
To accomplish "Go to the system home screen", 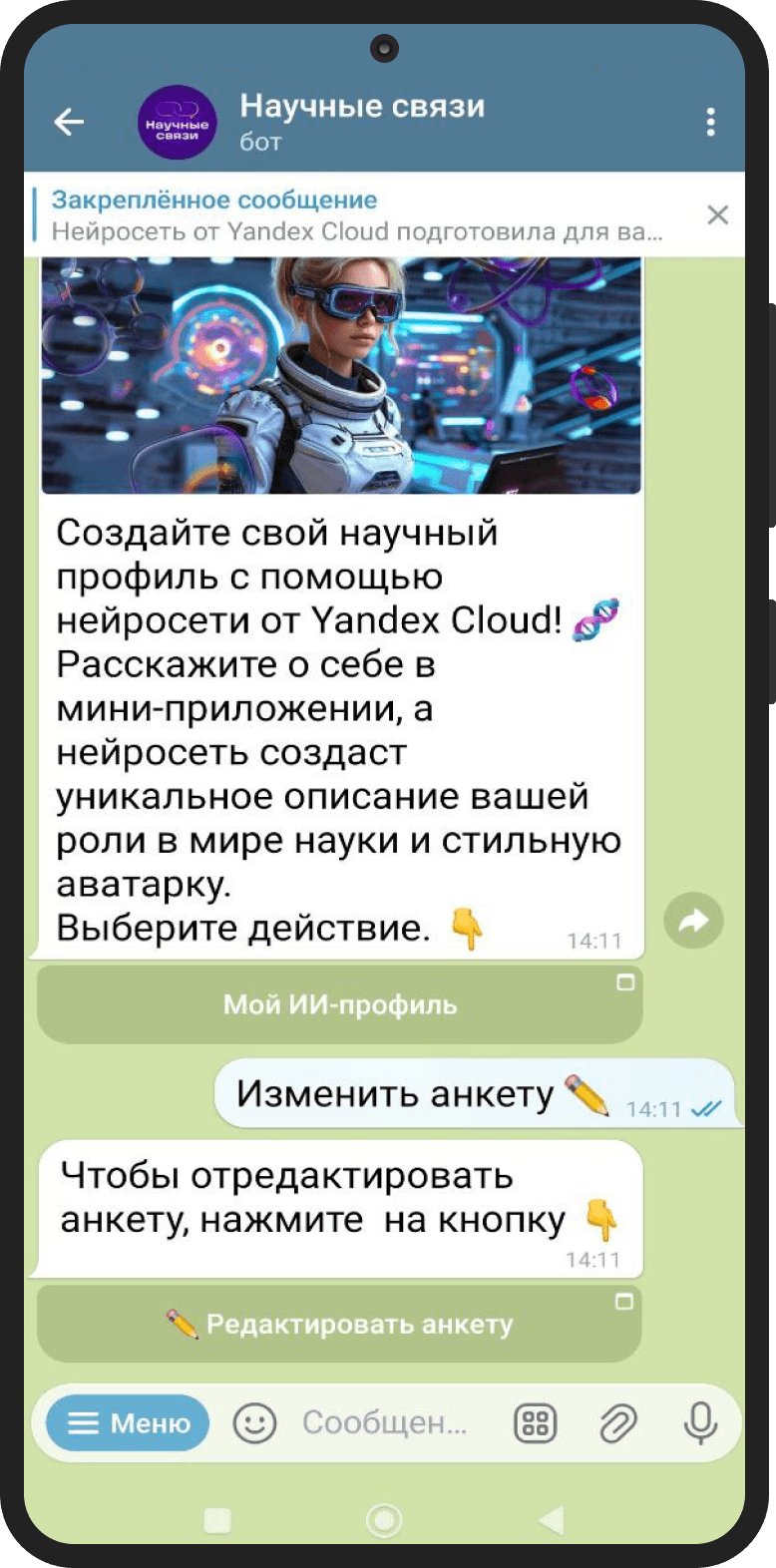I will tap(384, 1520).
